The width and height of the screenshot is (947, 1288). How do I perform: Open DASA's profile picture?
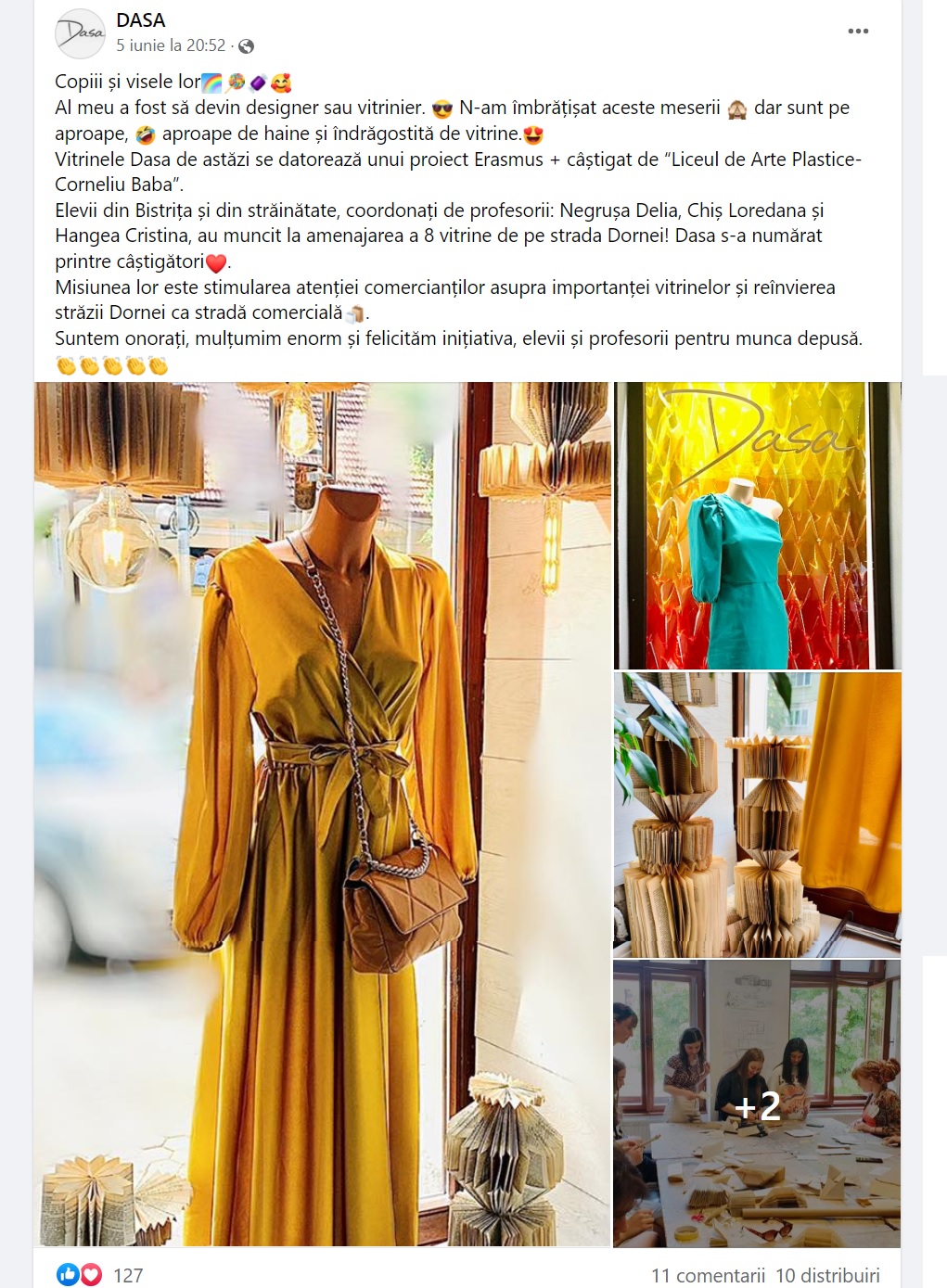tap(81, 32)
